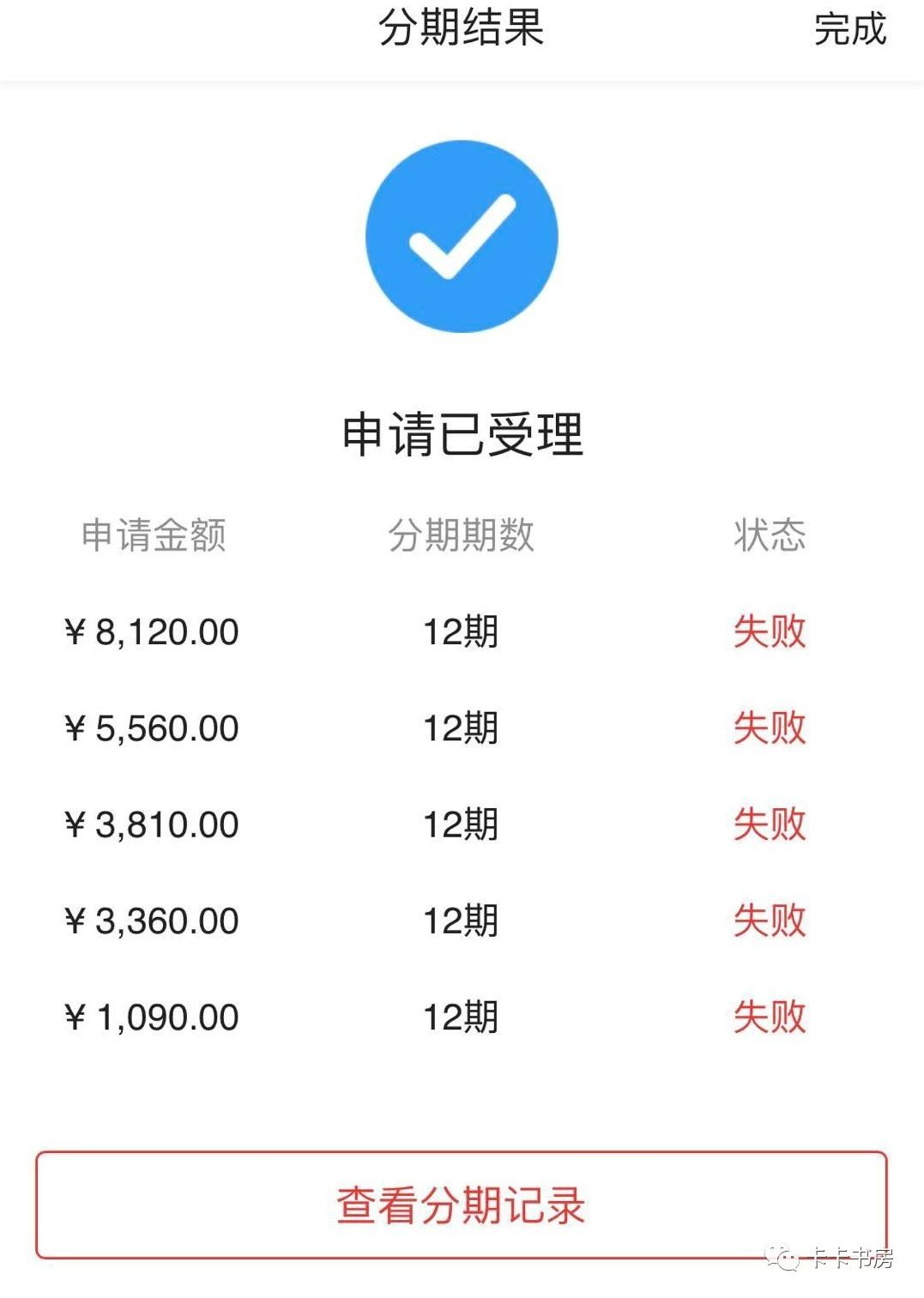The image size is (924, 1298).
Task: Tap 完成 to finish
Action: 849,29
